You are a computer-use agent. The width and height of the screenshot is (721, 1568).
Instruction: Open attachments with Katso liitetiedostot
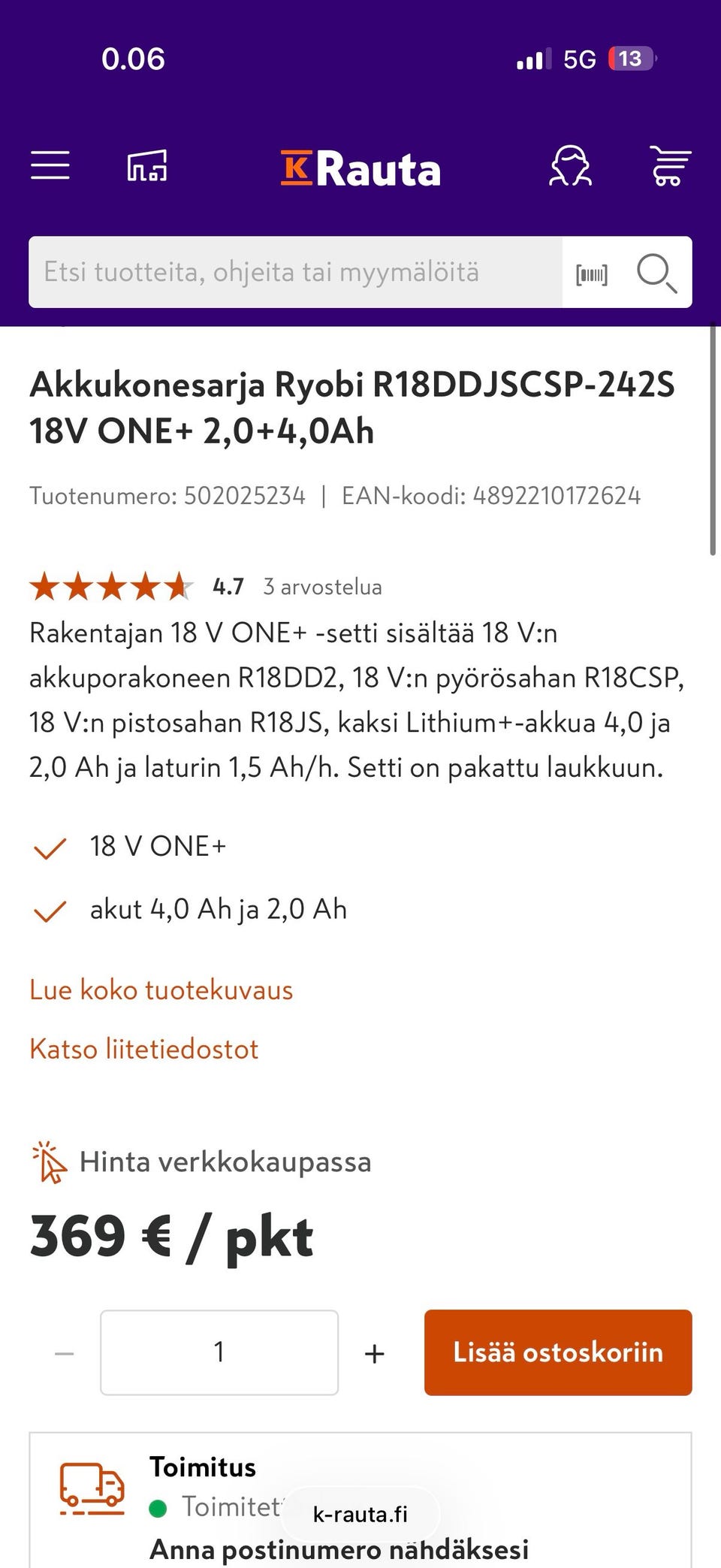click(x=143, y=1047)
